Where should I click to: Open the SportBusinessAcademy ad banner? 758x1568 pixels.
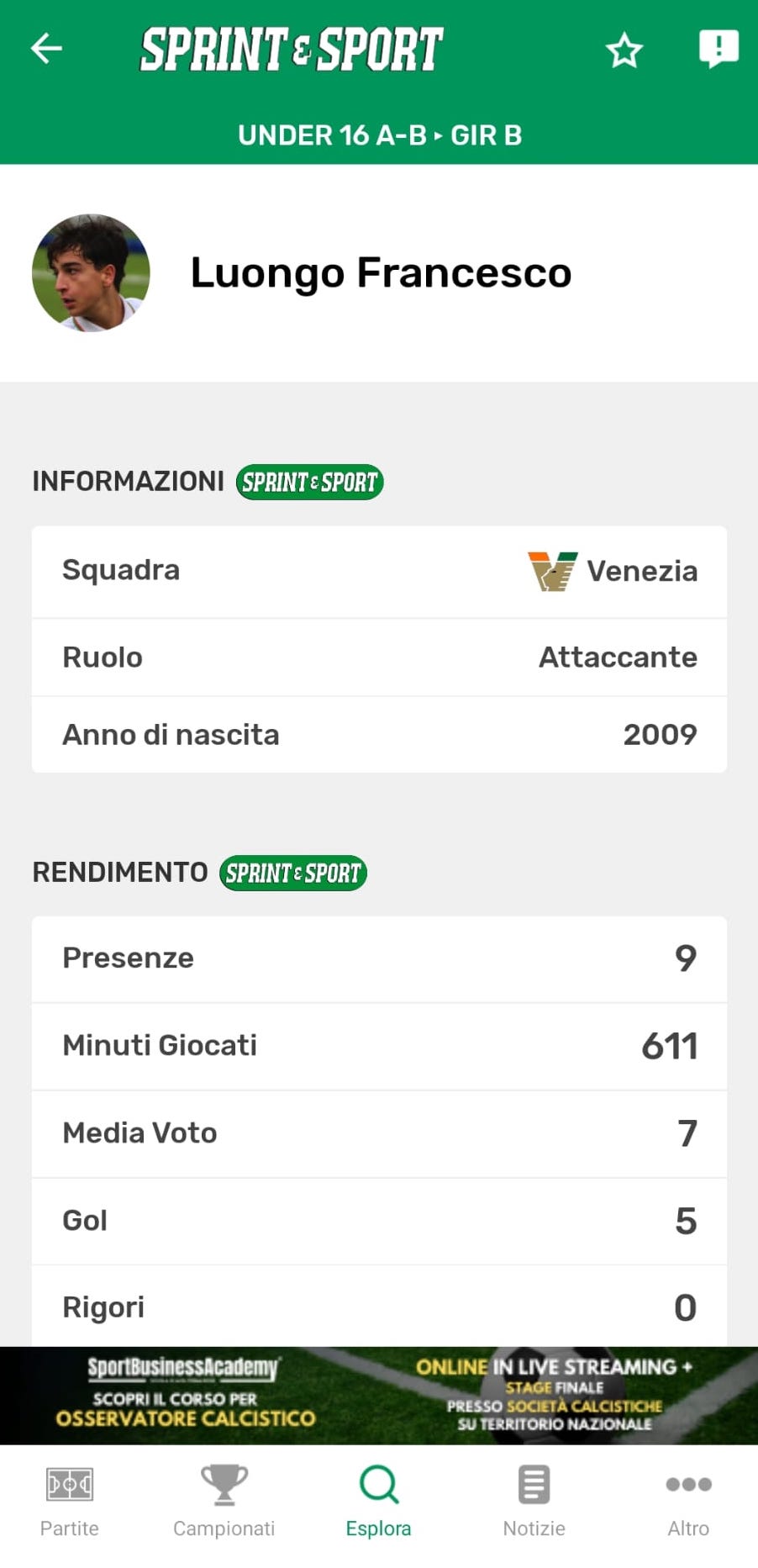point(379,1396)
